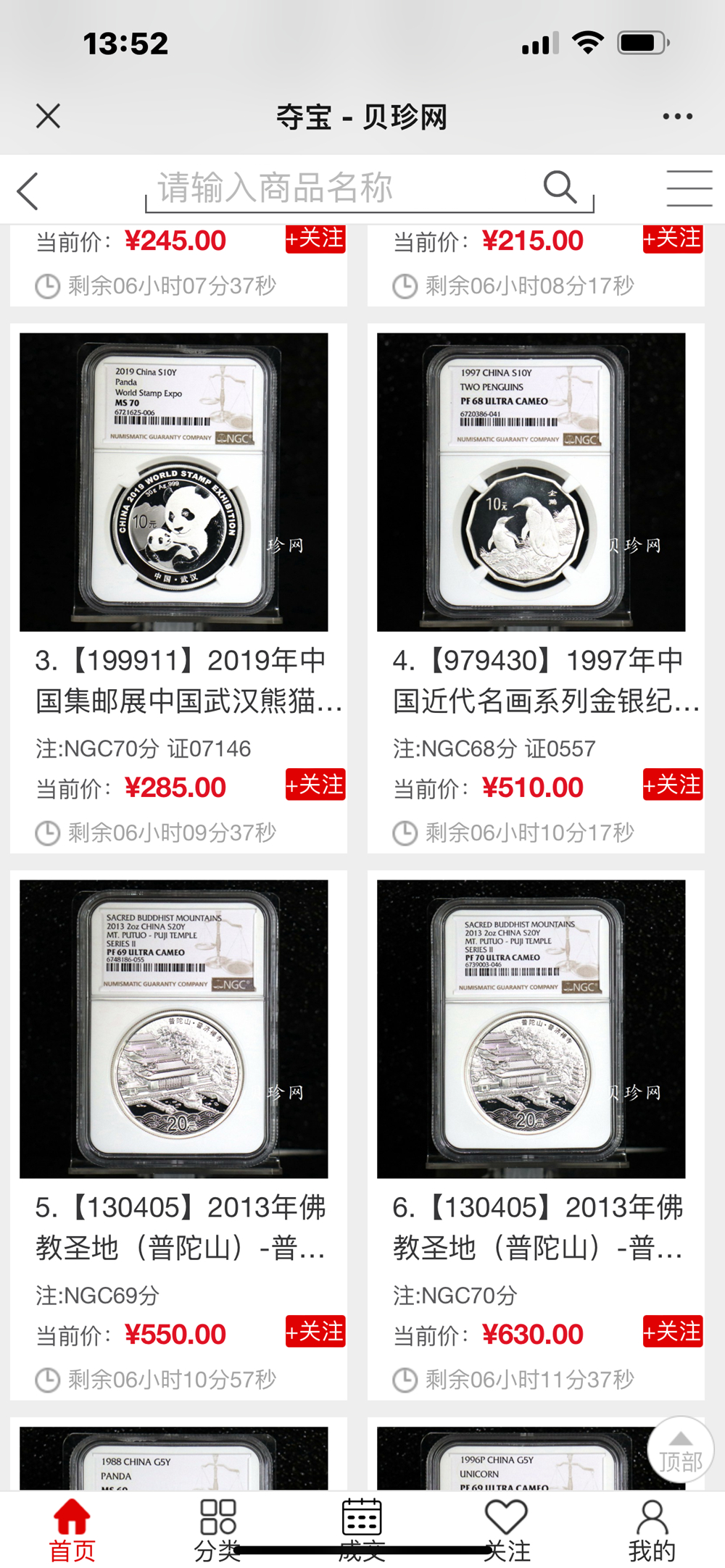Open item 5 NGC69 Putuo coin
725x1568 pixels.
(174, 1029)
